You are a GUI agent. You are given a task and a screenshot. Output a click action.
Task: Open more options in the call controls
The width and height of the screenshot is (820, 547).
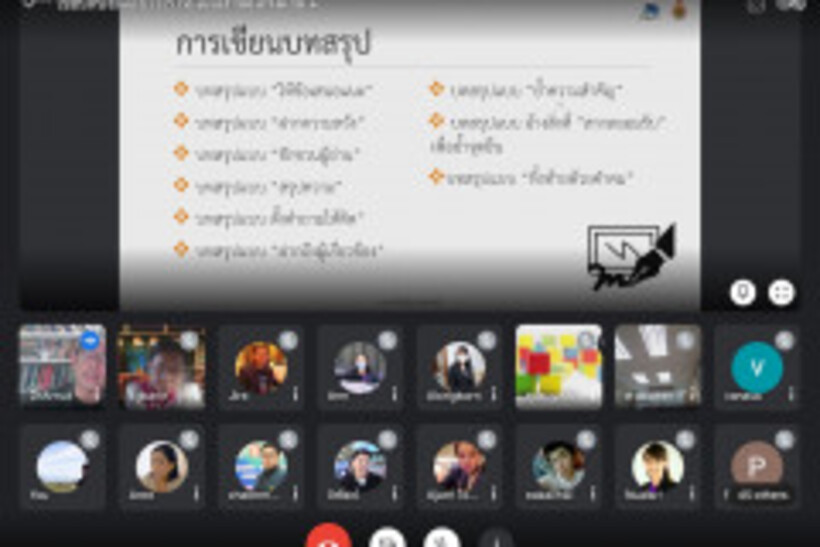click(x=495, y=540)
